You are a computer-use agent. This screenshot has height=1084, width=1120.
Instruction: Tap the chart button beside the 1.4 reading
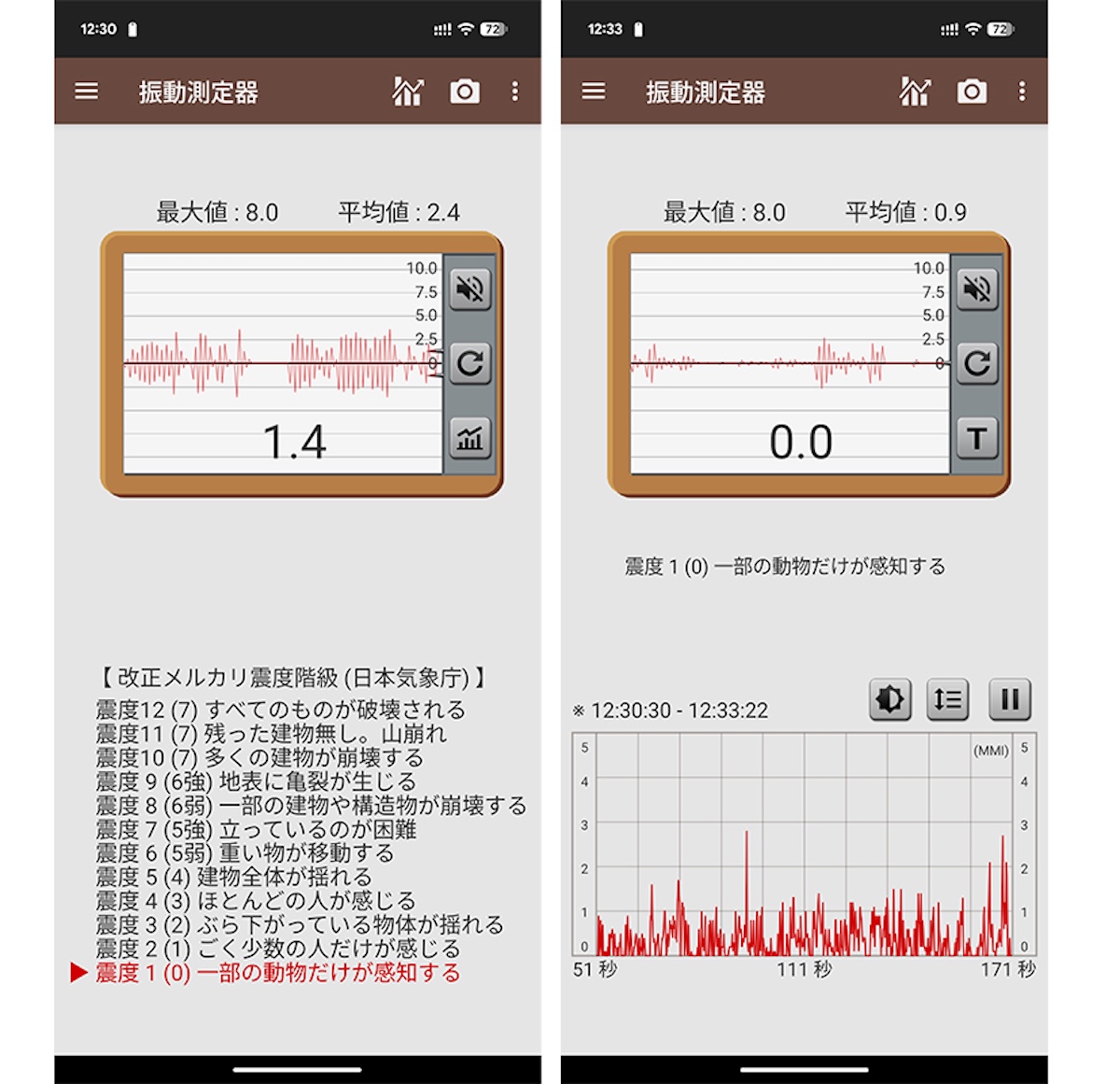[469, 438]
